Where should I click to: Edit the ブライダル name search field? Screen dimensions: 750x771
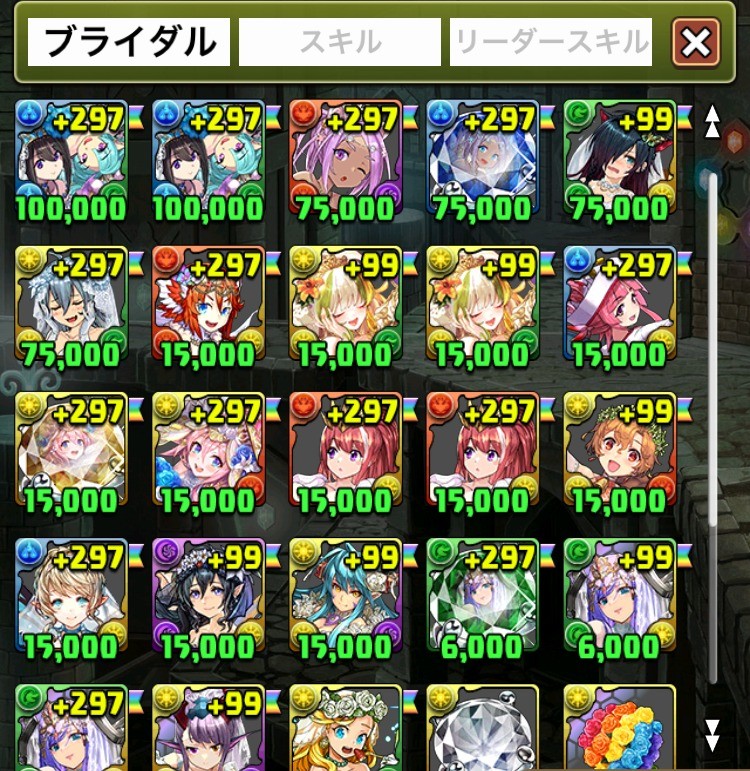tap(129, 42)
